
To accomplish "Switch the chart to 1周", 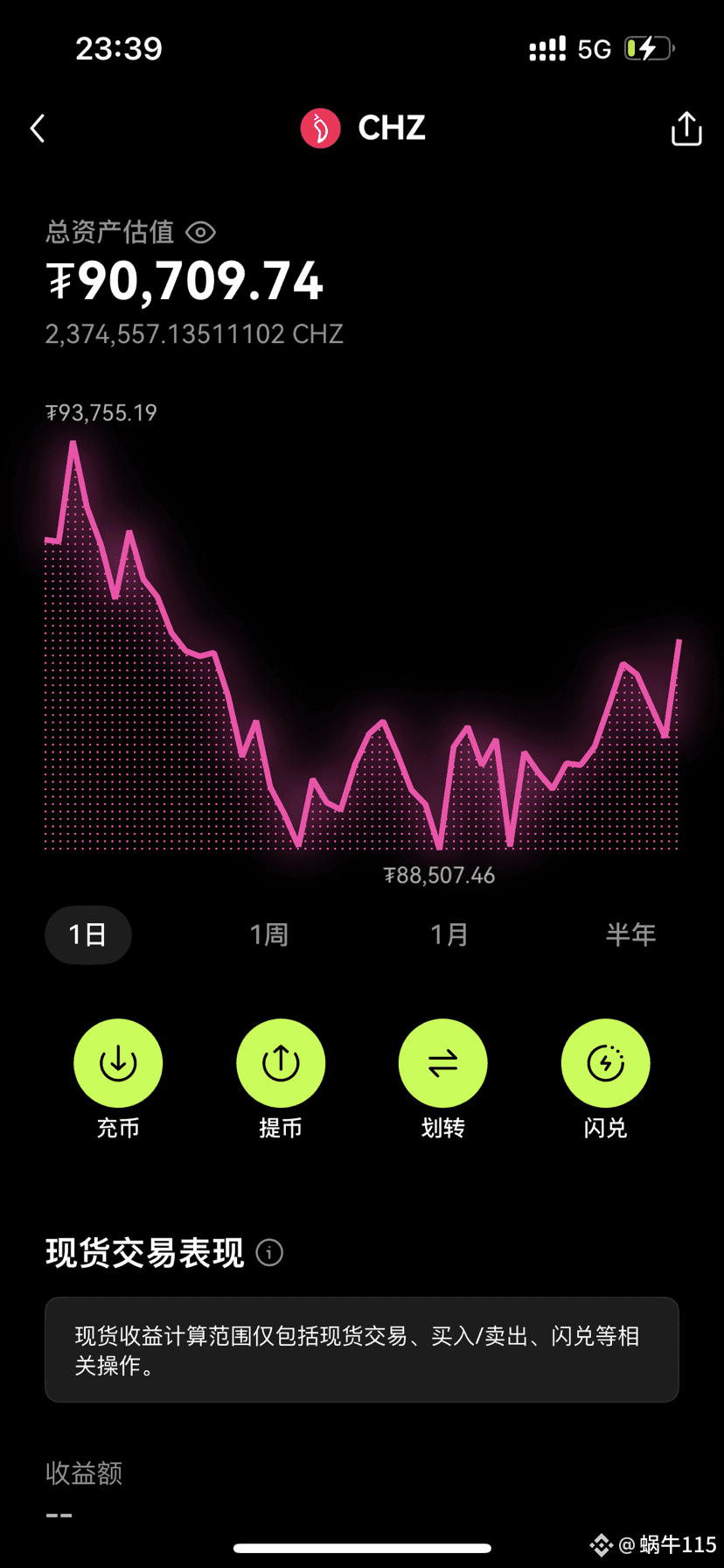I will [x=268, y=934].
